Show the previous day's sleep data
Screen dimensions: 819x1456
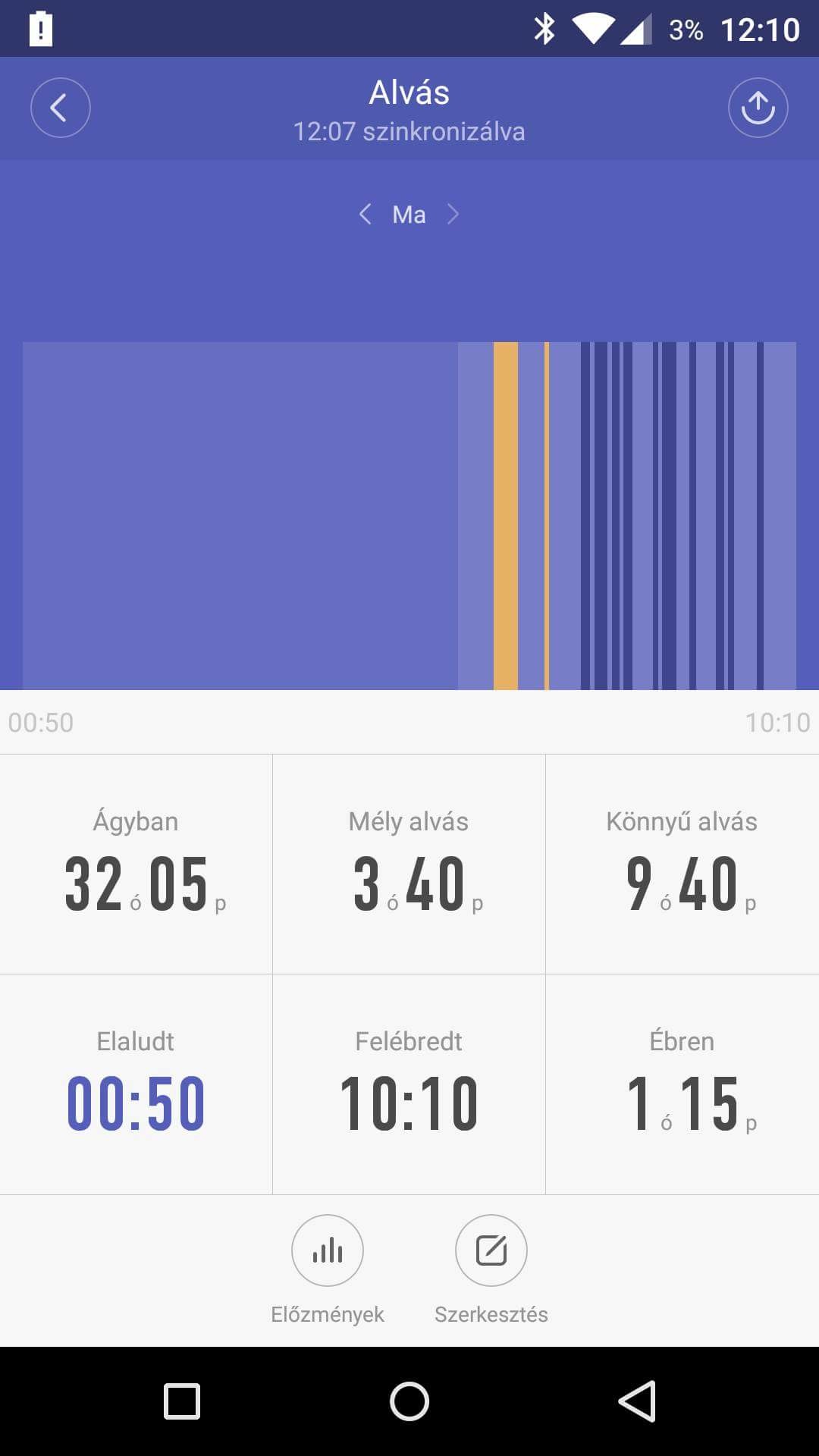(366, 215)
